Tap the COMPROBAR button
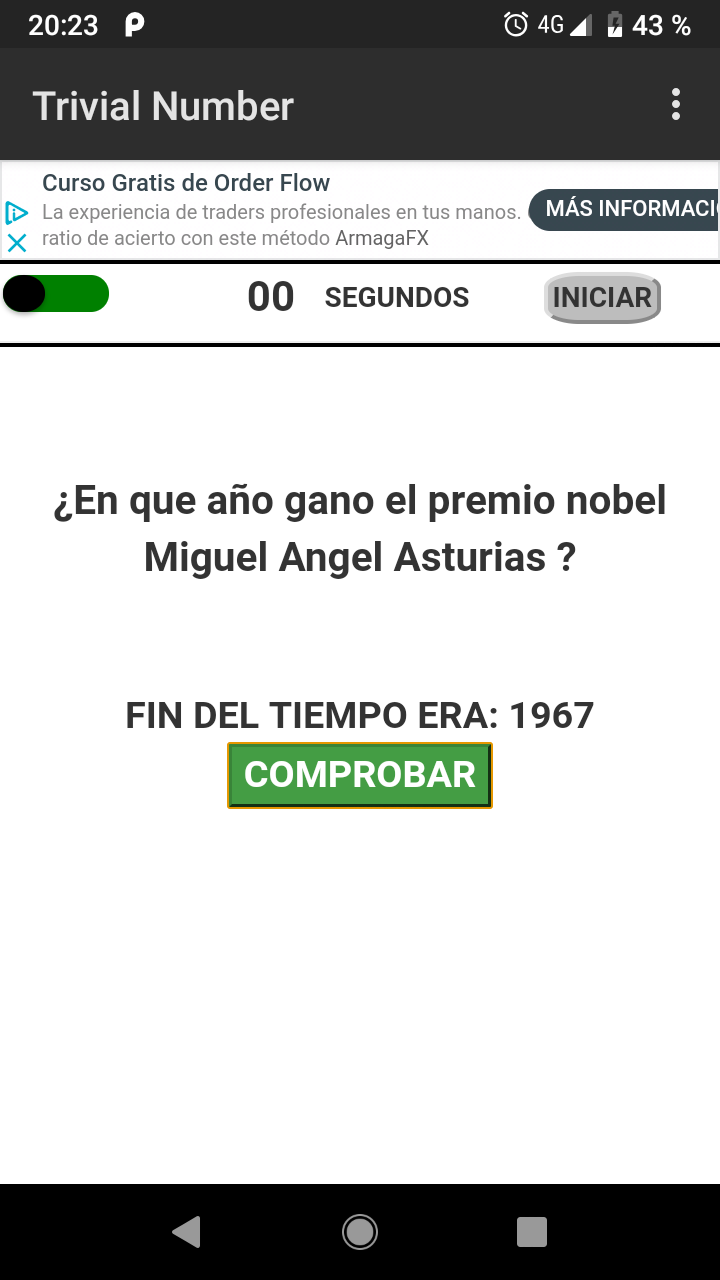Image resolution: width=720 pixels, height=1280 pixels. coord(360,775)
